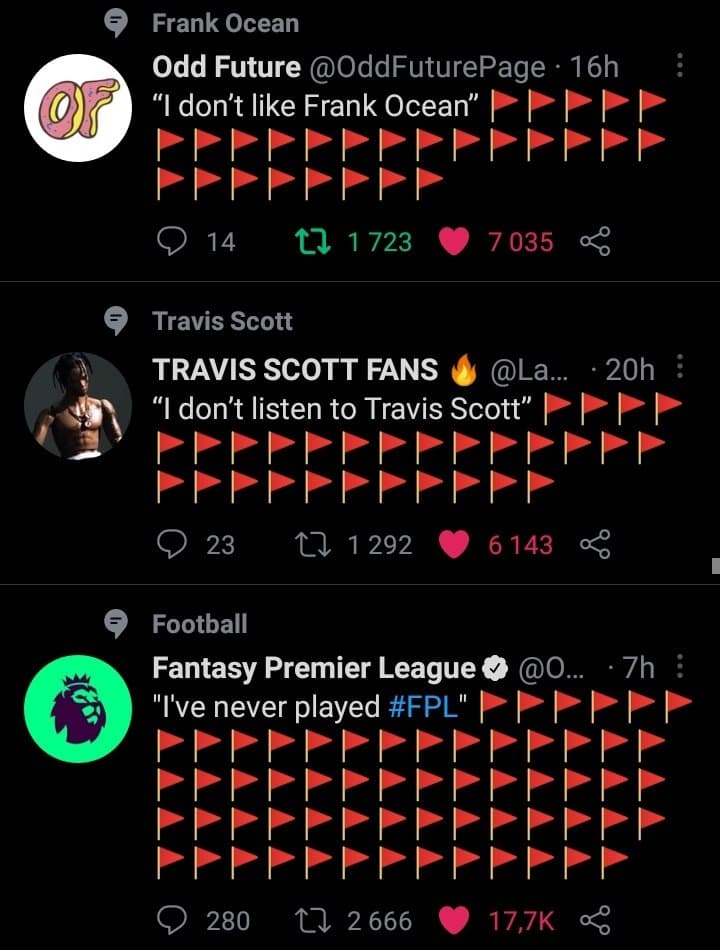Reply to the Odd Future tweet
This screenshot has width=720, height=950.
tap(173, 241)
